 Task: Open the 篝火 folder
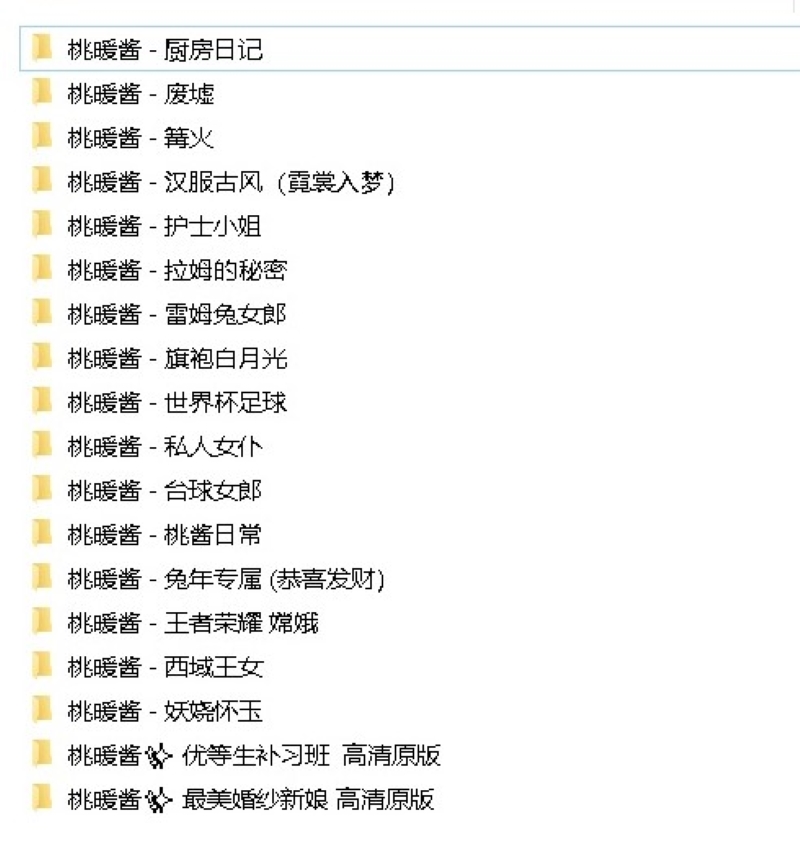pos(140,138)
